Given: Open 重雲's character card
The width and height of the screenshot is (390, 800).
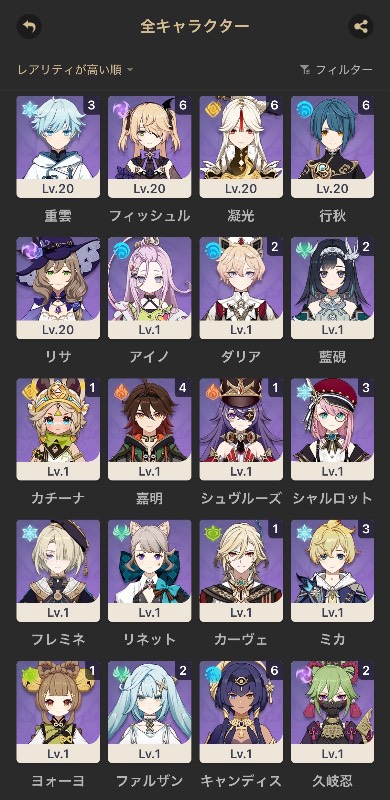Looking at the screenshot, I should [58, 147].
